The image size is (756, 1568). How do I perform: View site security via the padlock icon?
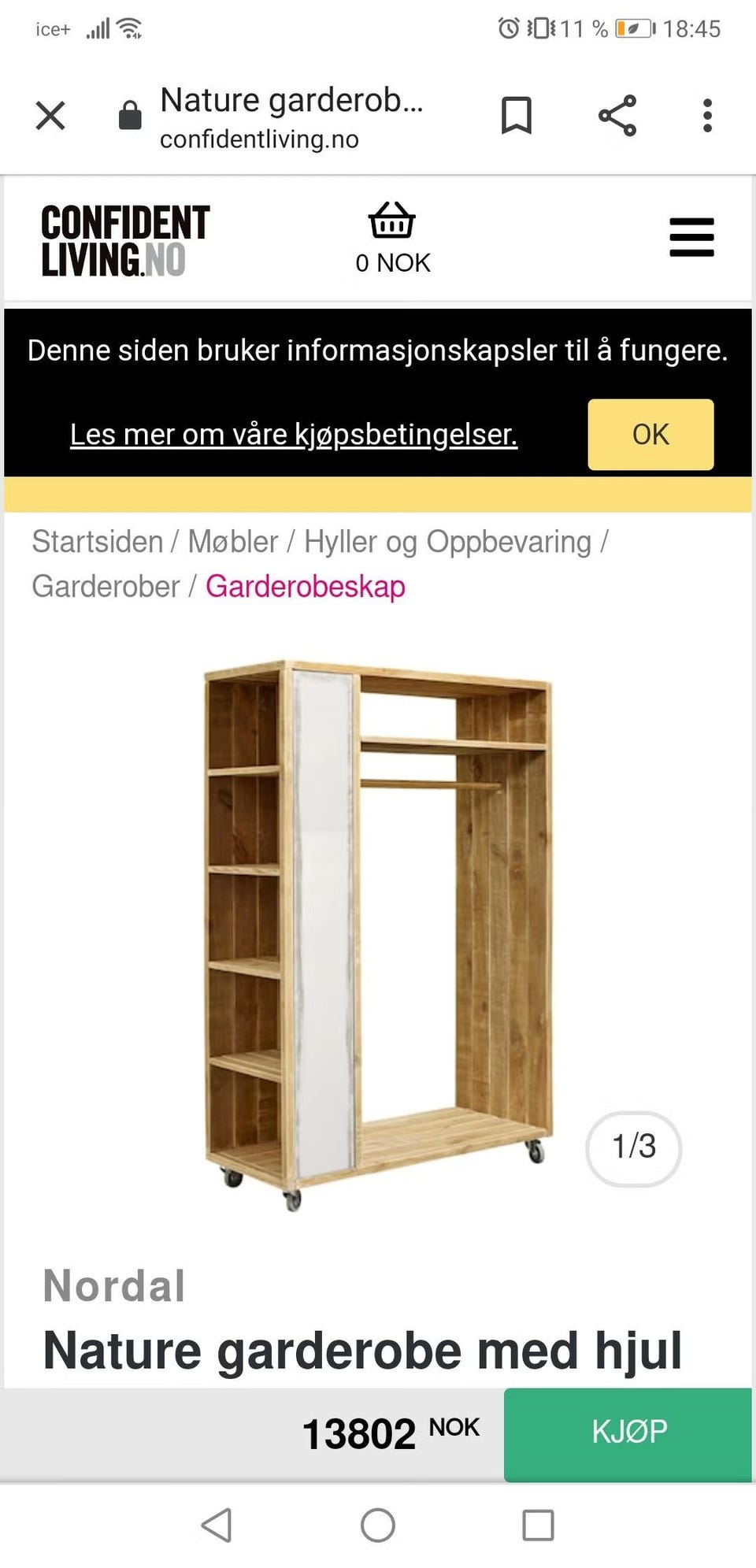[130, 115]
